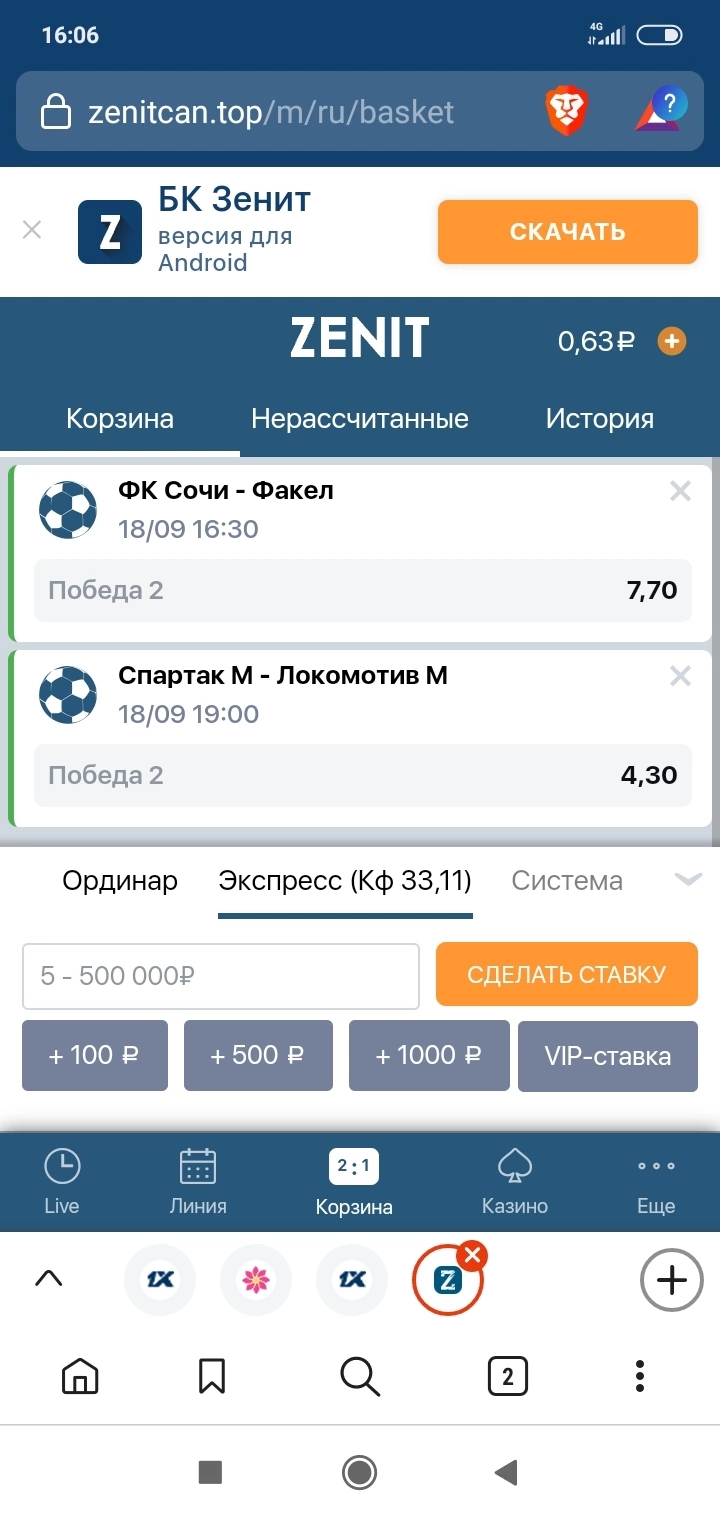This screenshot has height=1520, width=720.
Task: Open a new browser tab
Action: click(x=671, y=1280)
